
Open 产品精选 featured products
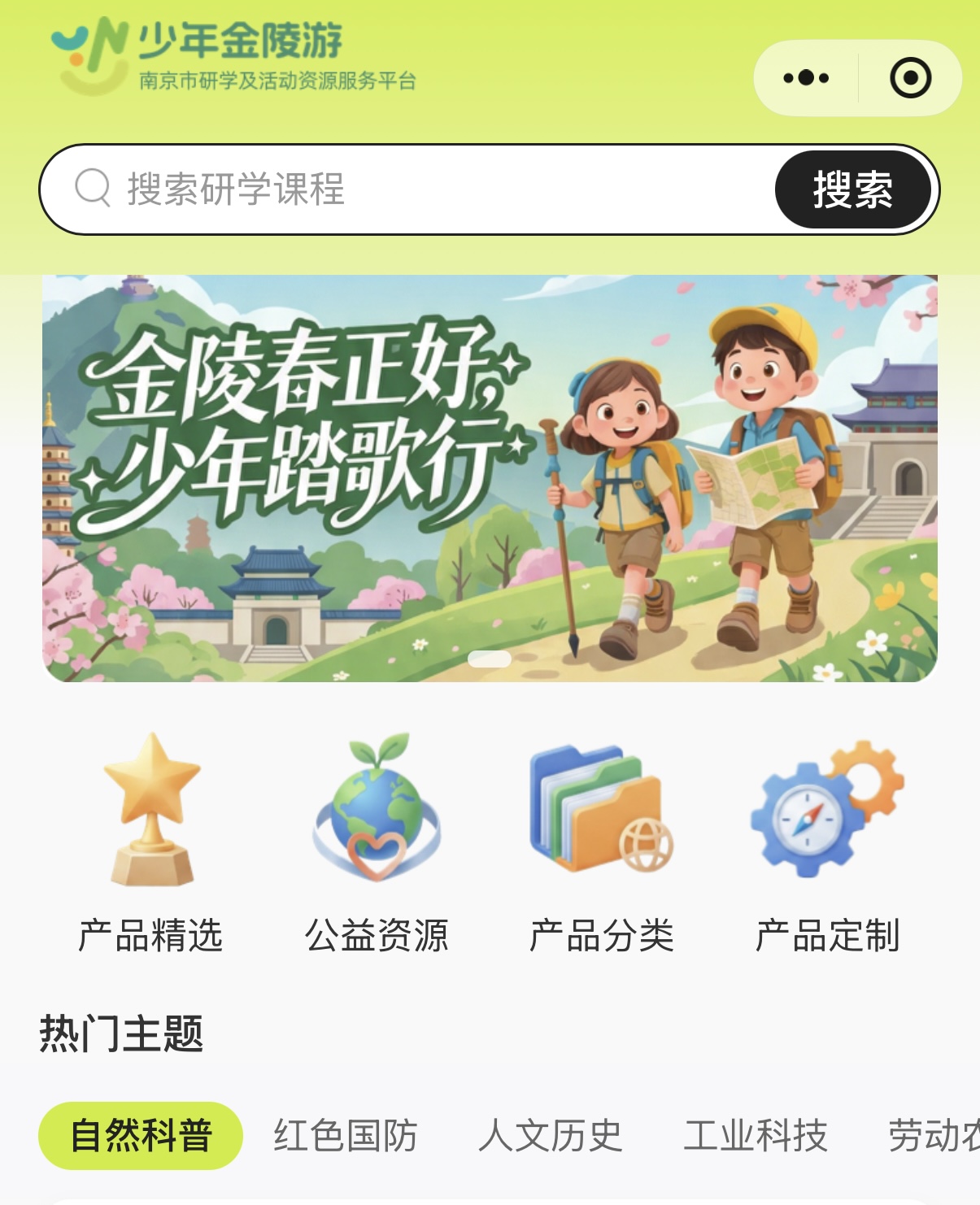point(151,843)
